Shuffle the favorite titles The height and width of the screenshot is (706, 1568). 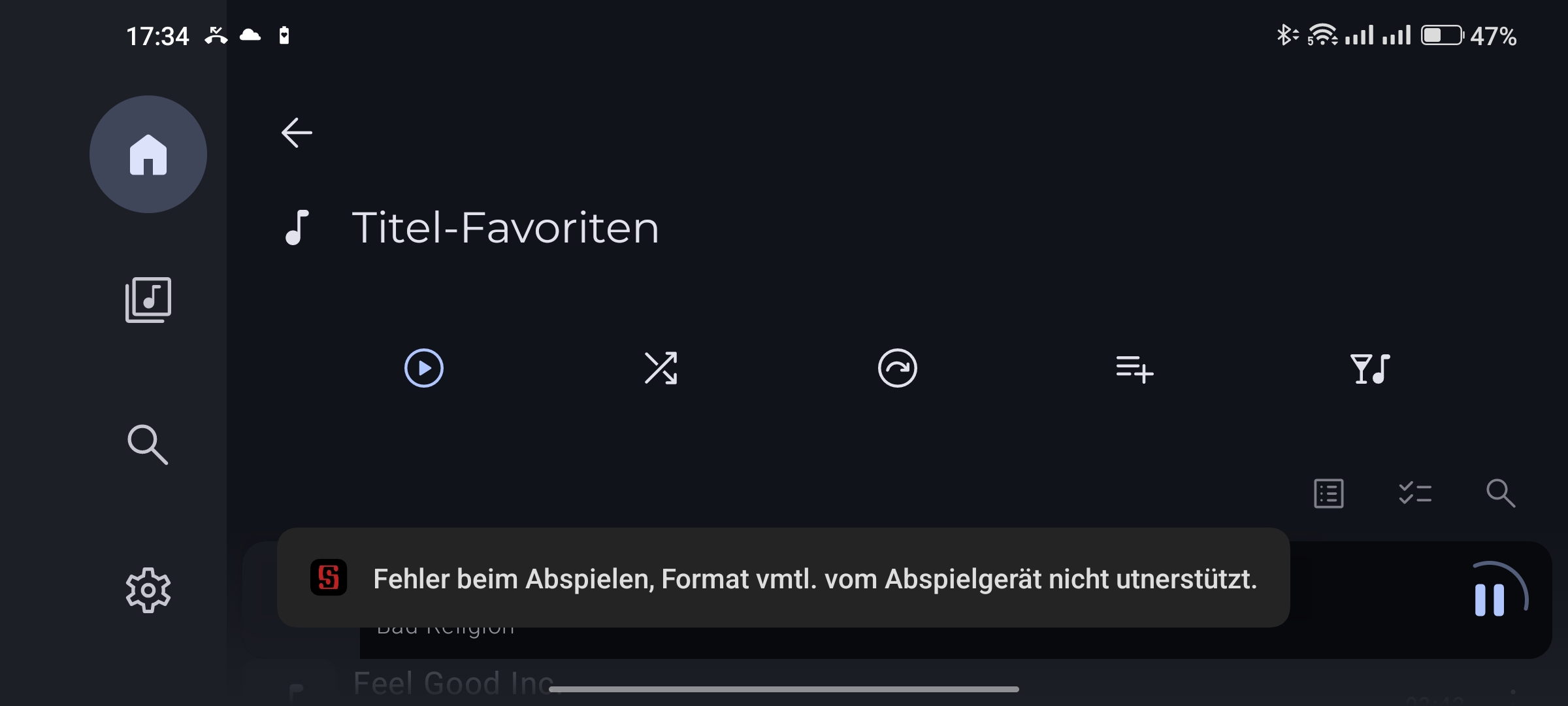click(x=661, y=368)
